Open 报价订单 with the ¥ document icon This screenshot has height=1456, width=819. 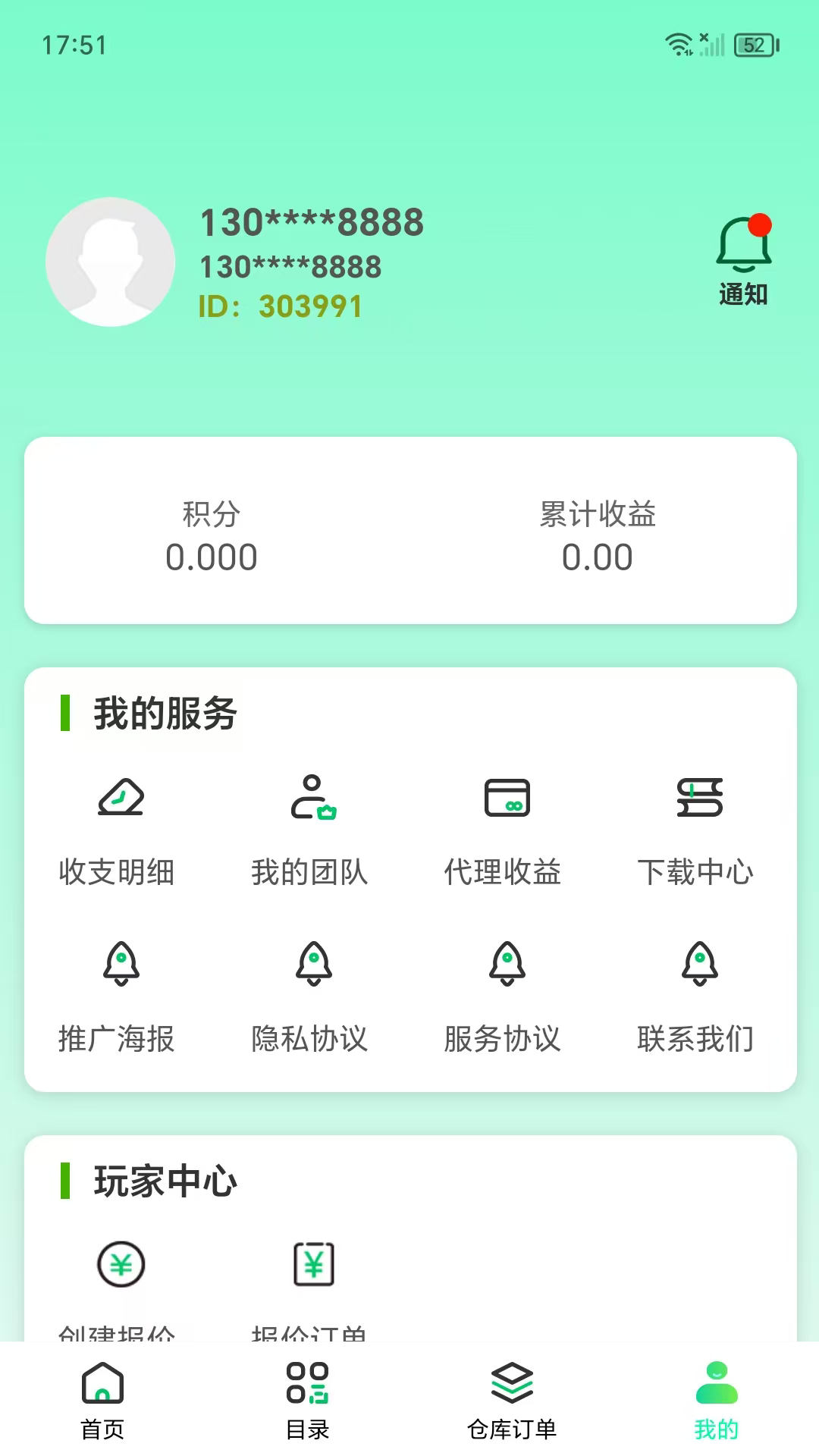pyautogui.click(x=313, y=1263)
